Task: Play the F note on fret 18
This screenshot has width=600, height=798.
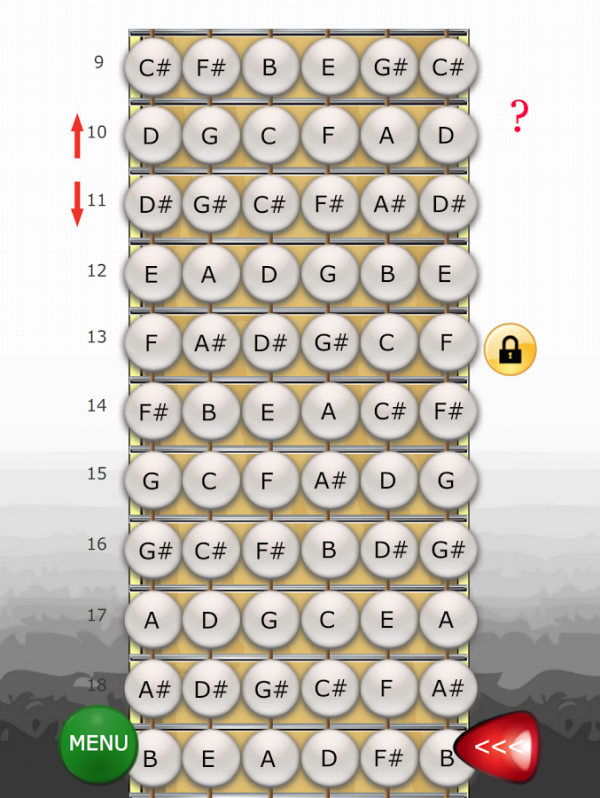Action: pyautogui.click(x=387, y=688)
